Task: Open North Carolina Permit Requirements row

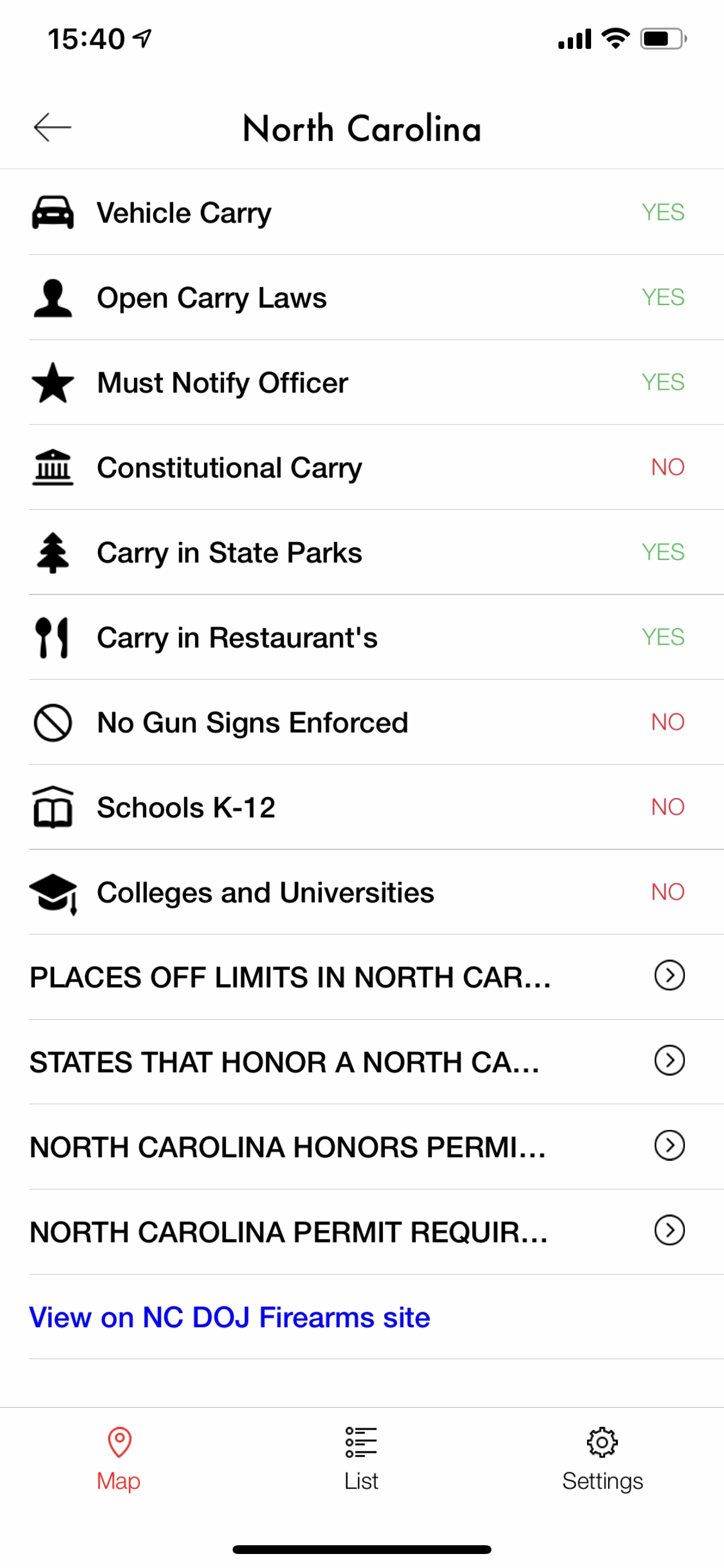Action: [x=362, y=1232]
